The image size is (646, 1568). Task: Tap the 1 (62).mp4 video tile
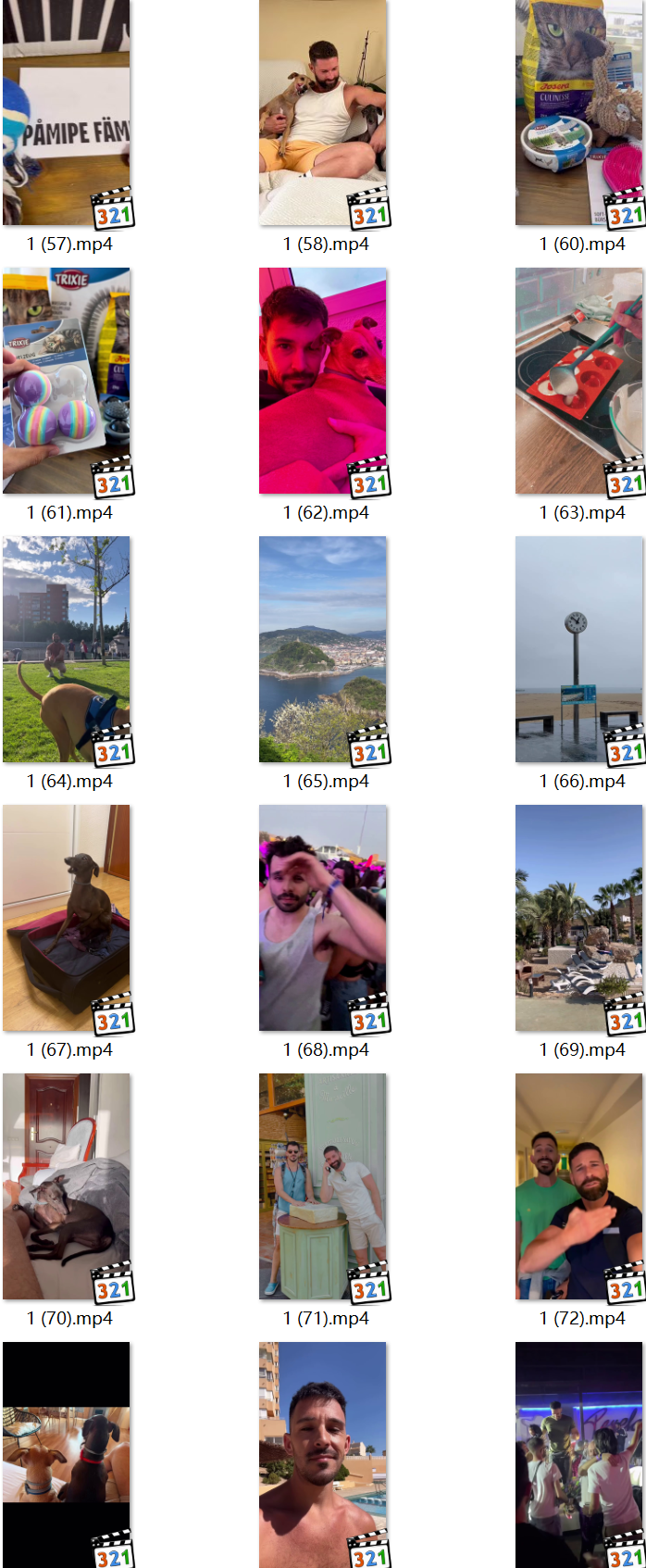click(322, 381)
